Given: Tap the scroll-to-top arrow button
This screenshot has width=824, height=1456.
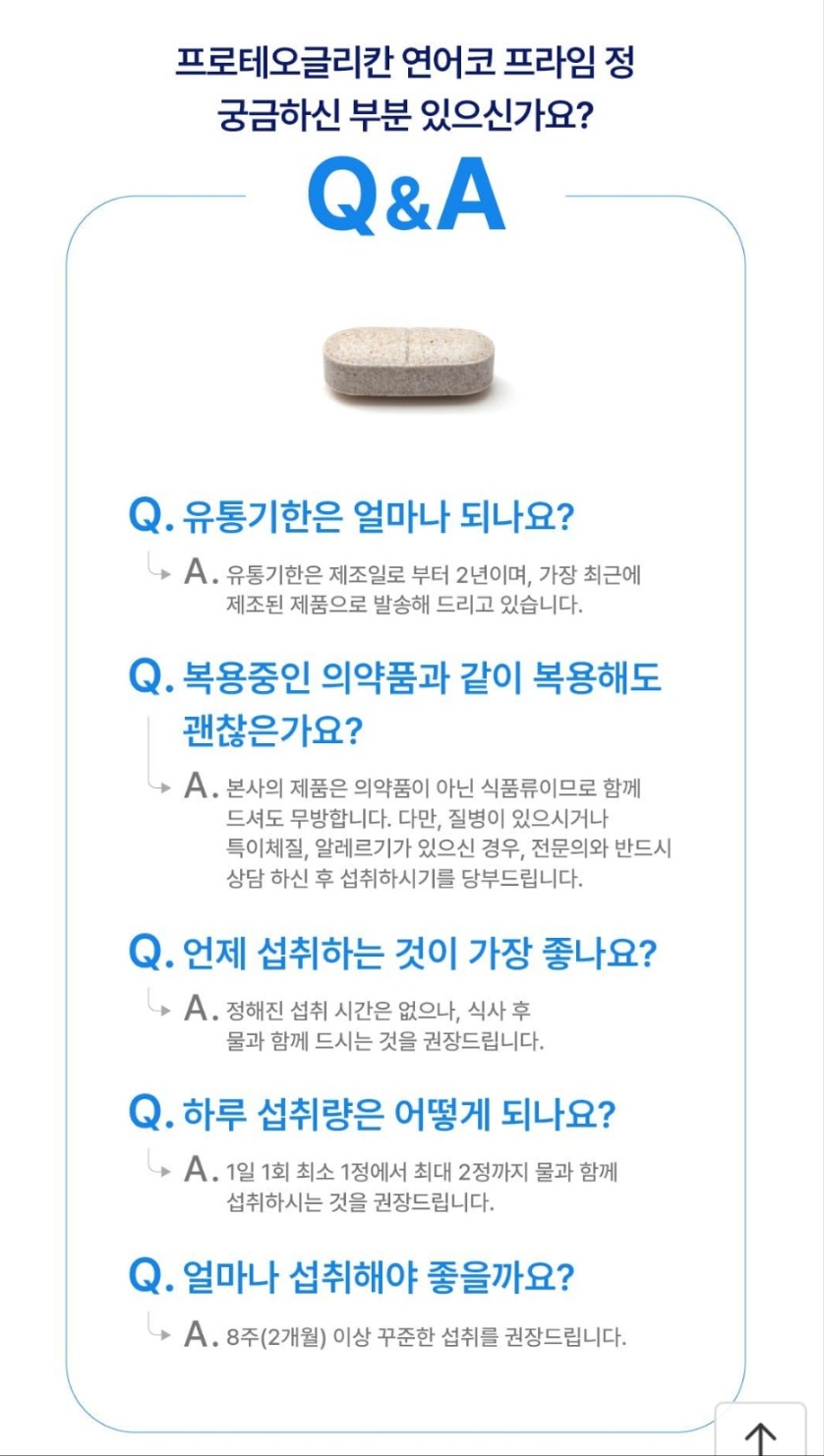Looking at the screenshot, I should pos(760,1431).
